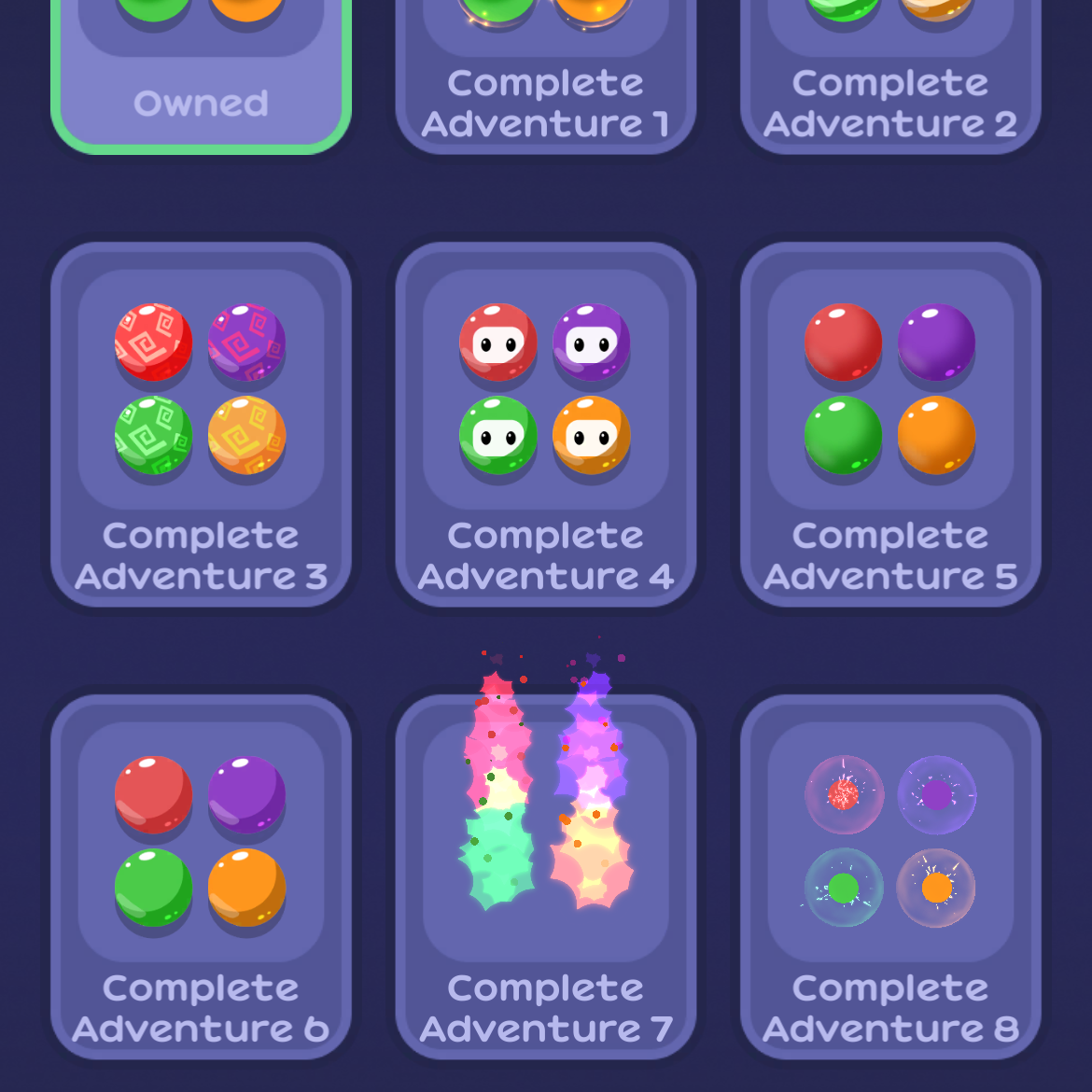1092x1092 pixels.
Task: Open the Complete Adventure 5 glossy skin
Action: pos(890,425)
